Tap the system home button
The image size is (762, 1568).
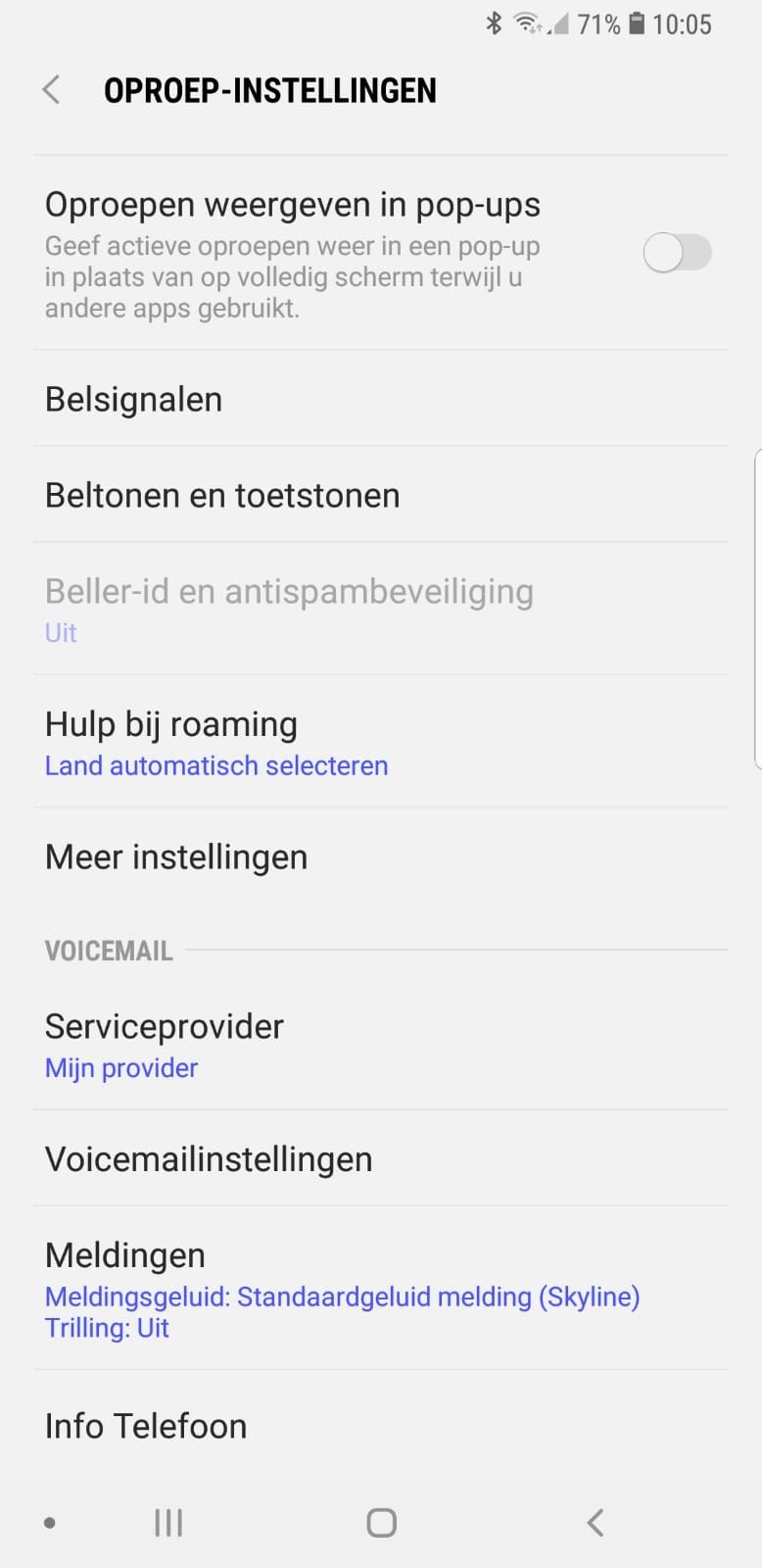(x=381, y=1522)
